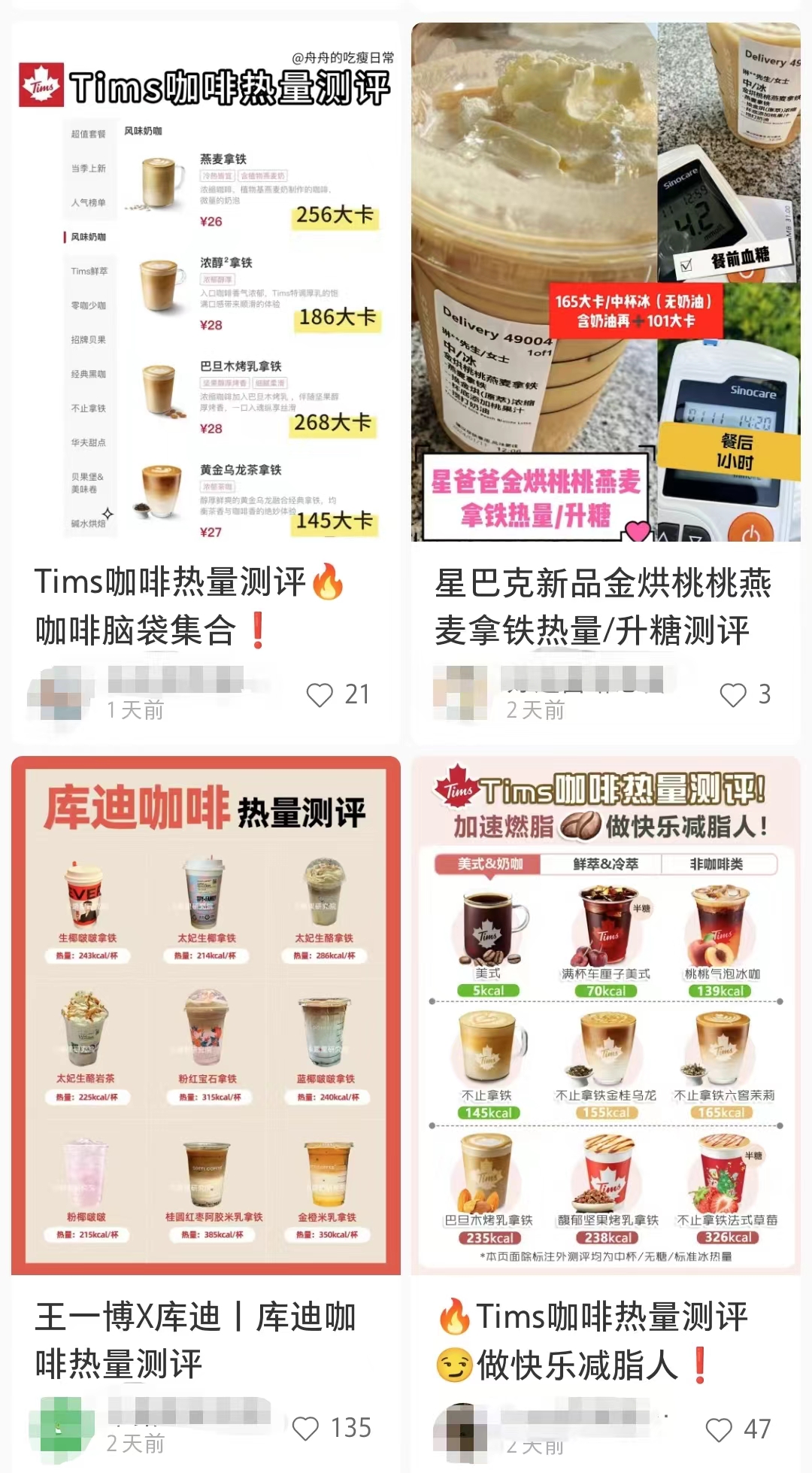The height and width of the screenshot is (1473, 812).
Task: View author profile of the 星巴克 post
Action: click(459, 693)
